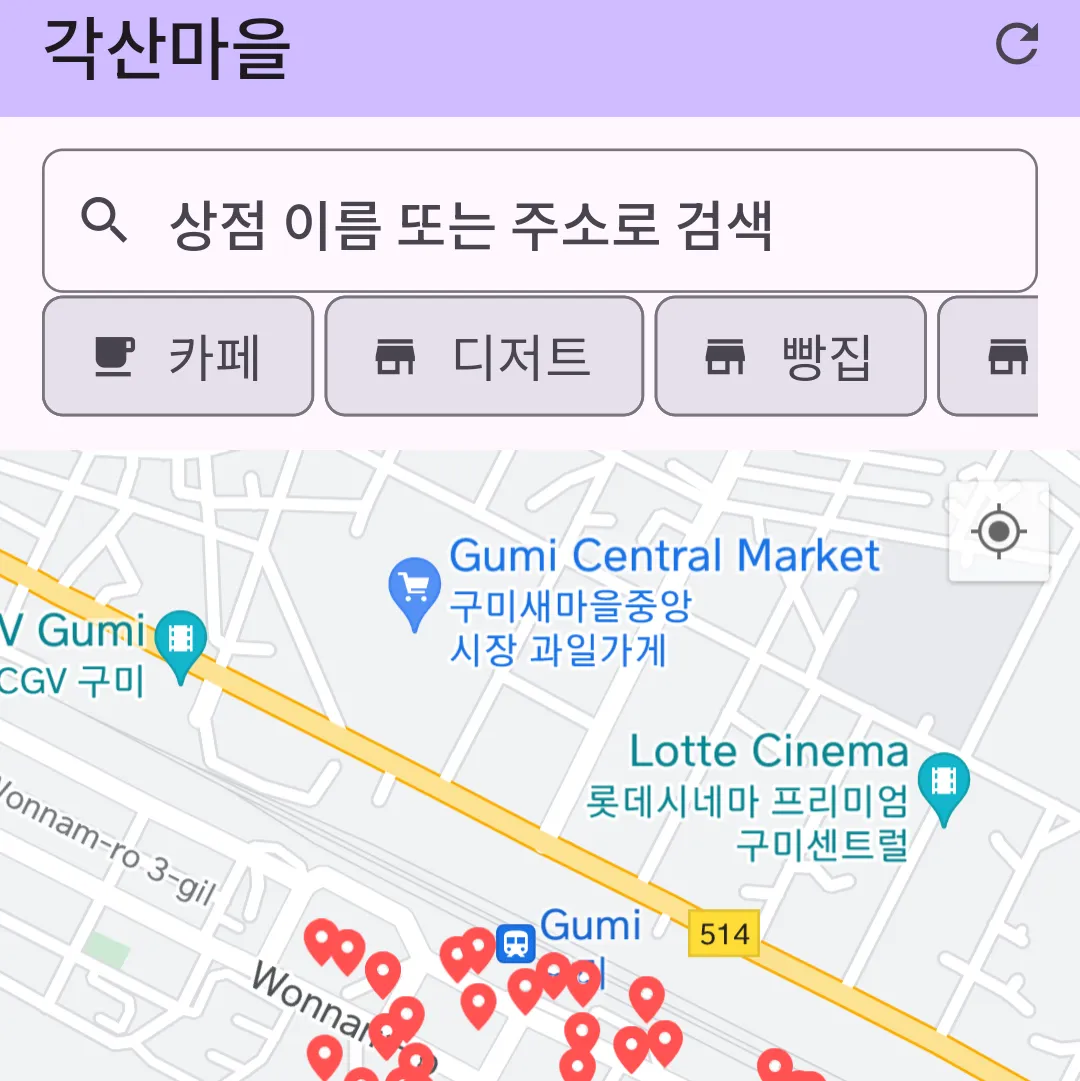Click the store name search input field
This screenshot has width=1080, height=1081.
(540, 218)
